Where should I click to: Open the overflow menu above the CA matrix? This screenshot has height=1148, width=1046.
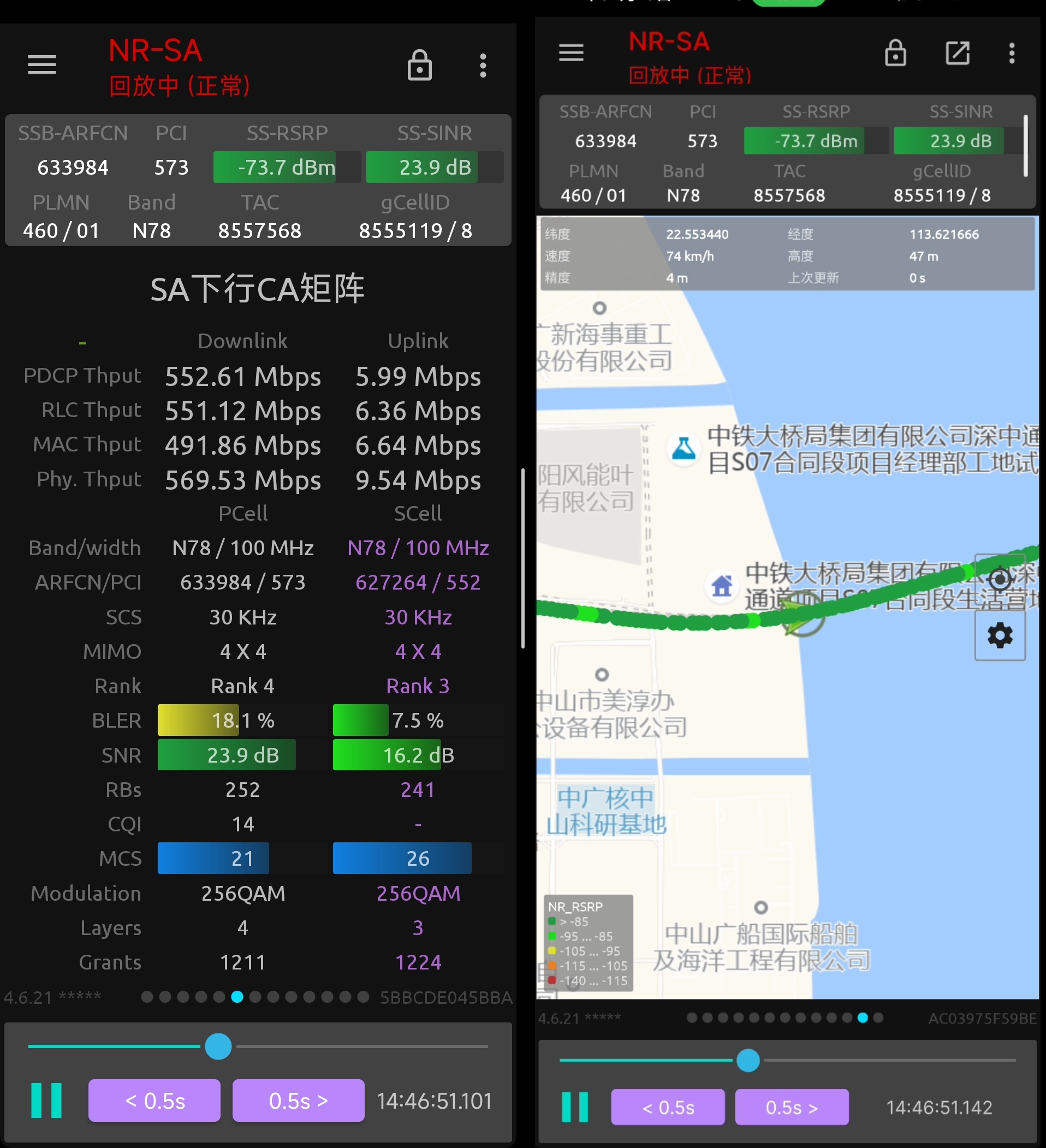point(483,66)
